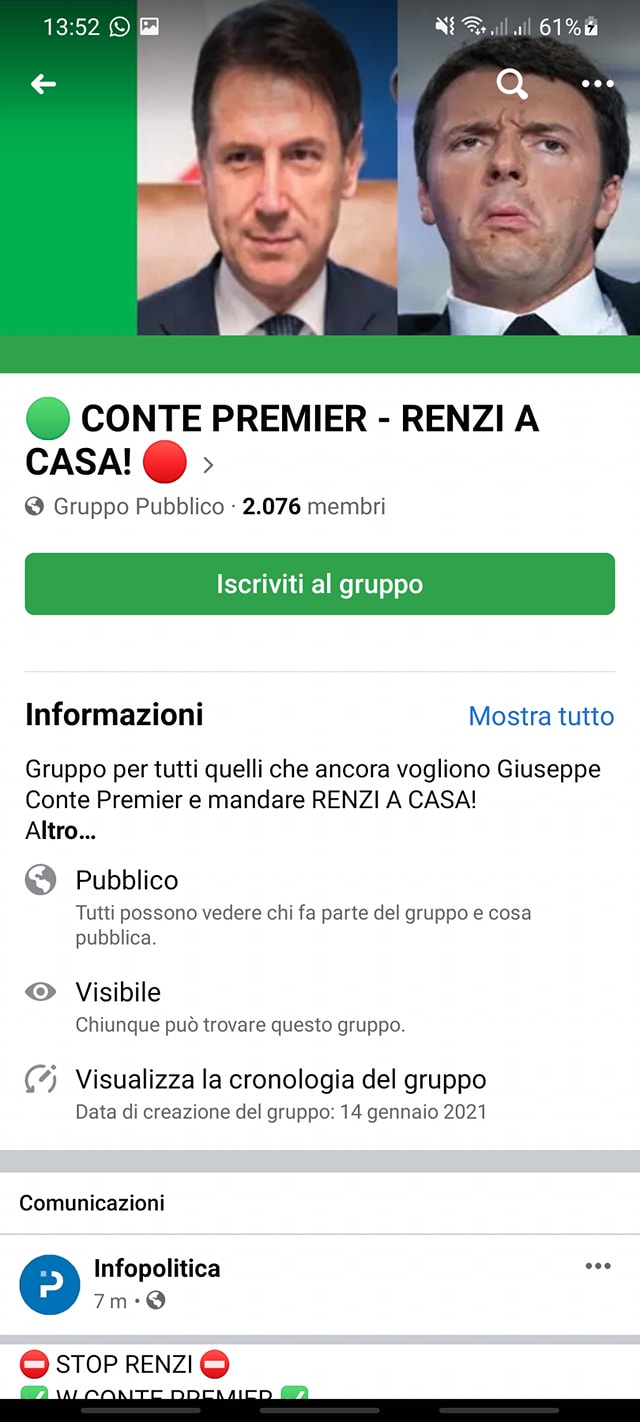Viewport: 640px width, 1422px height.
Task: Go back using the top-left arrow
Action: pos(43,85)
